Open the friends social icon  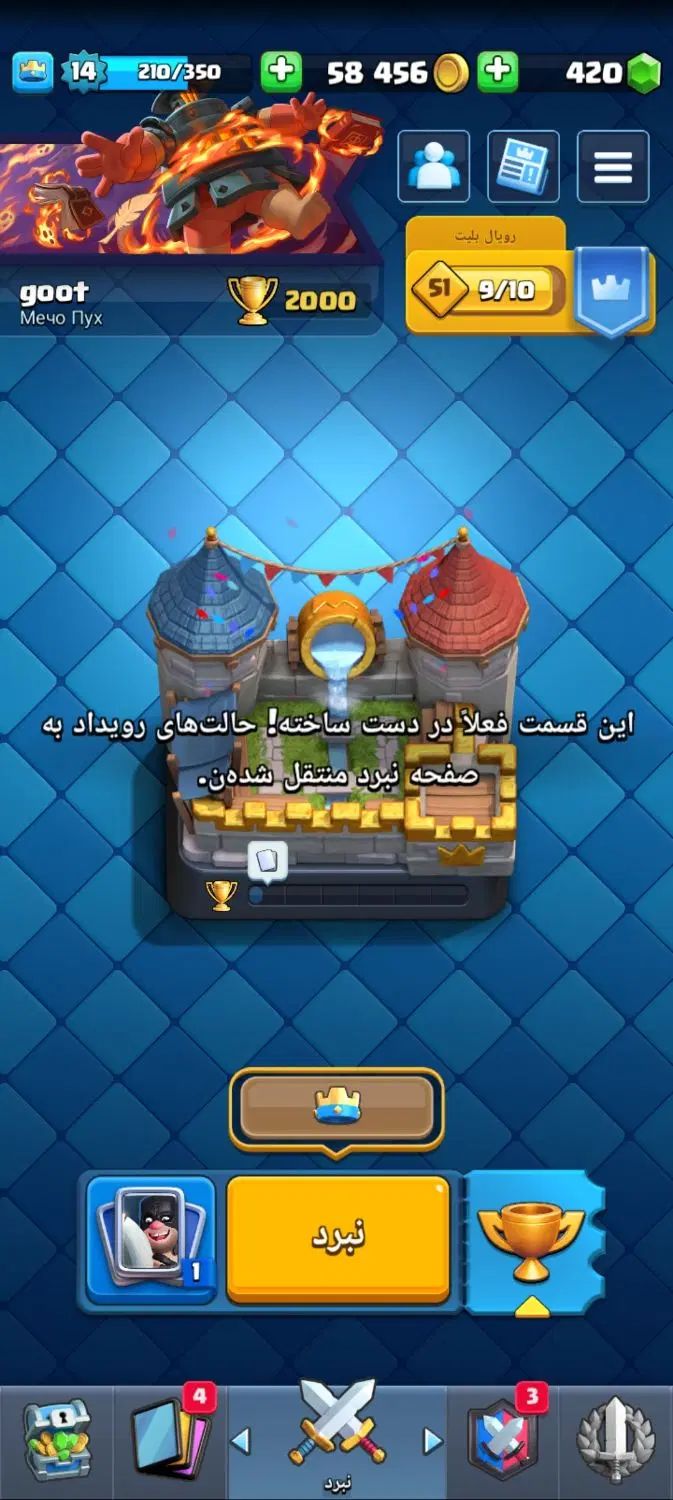(x=433, y=167)
